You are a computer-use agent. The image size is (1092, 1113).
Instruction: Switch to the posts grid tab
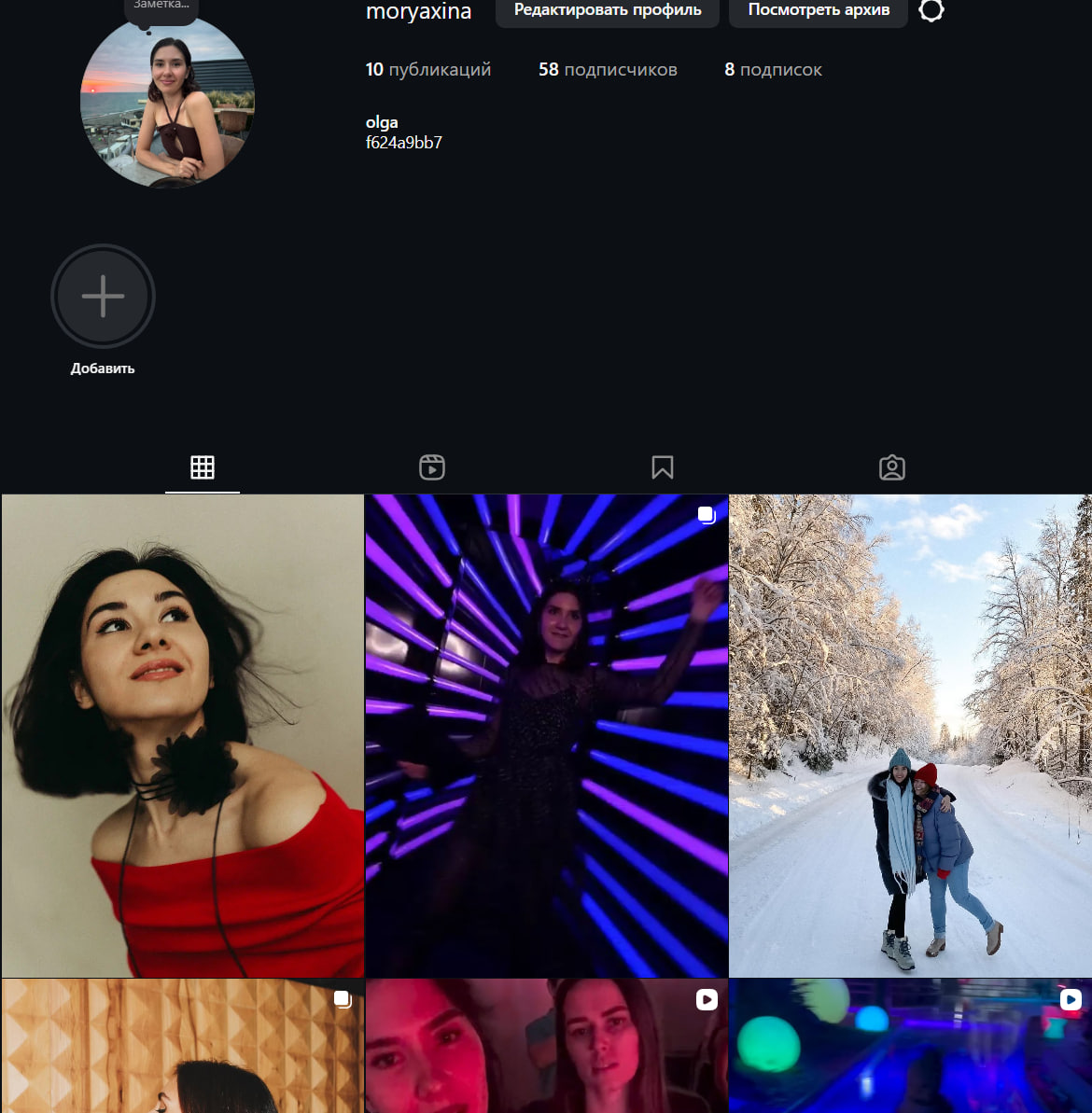click(203, 467)
